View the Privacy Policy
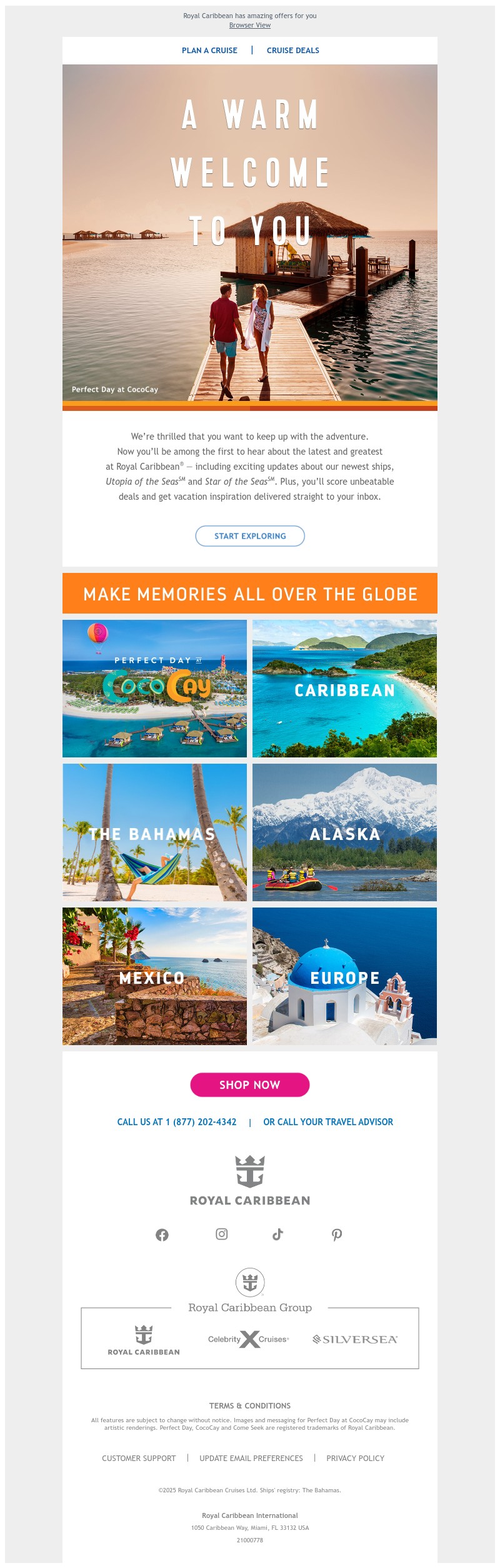This screenshot has width=500, height=1568. coord(355,1458)
